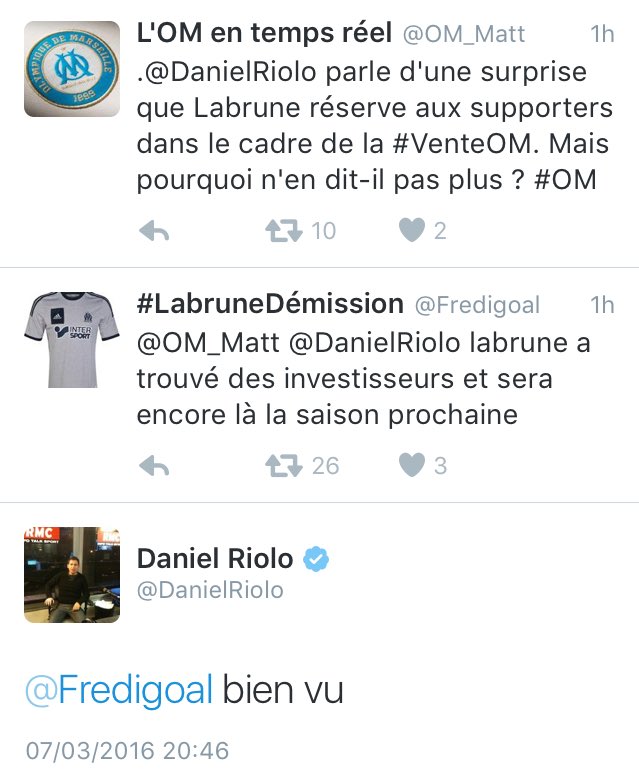Reply to L'OM en temps réel's tweet
Image resolution: width=639 pixels, height=783 pixels.
tap(153, 232)
